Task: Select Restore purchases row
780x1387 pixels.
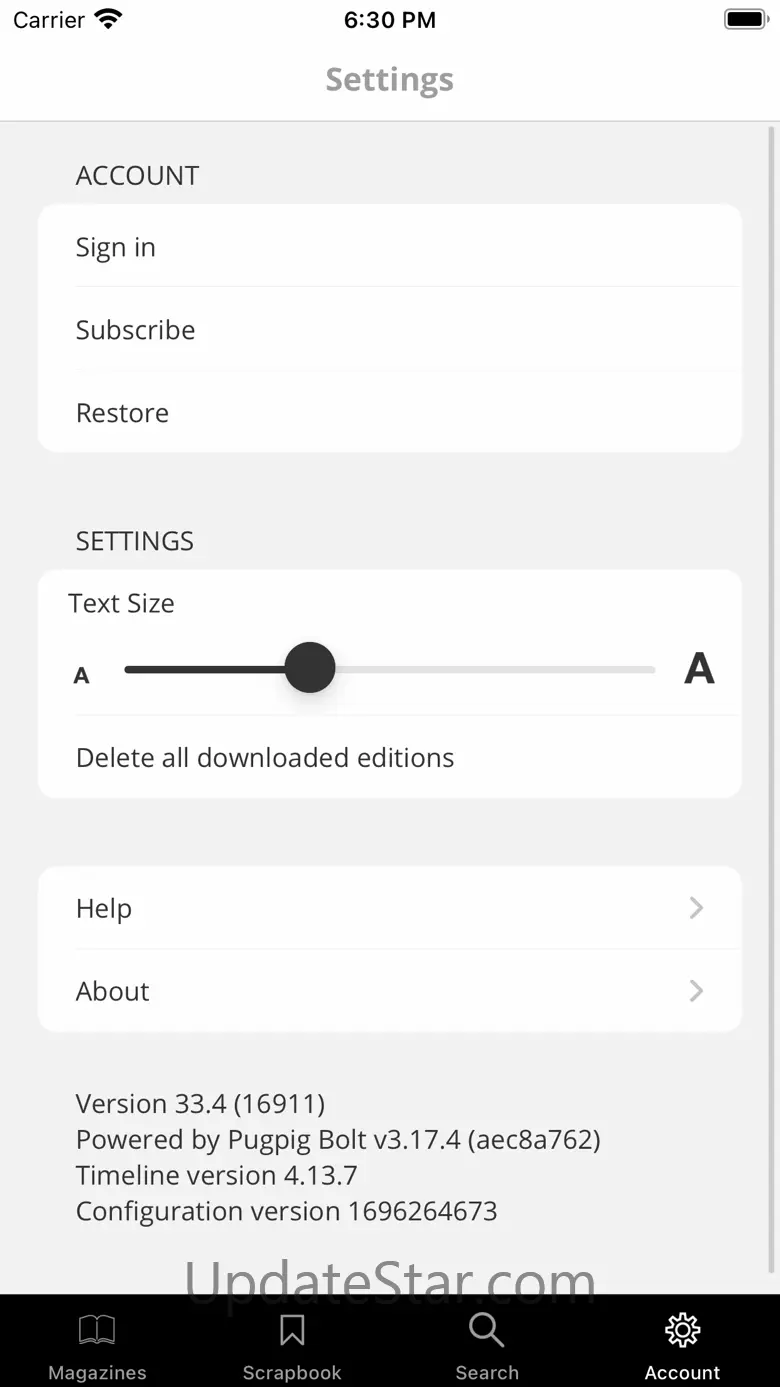Action: (x=390, y=412)
